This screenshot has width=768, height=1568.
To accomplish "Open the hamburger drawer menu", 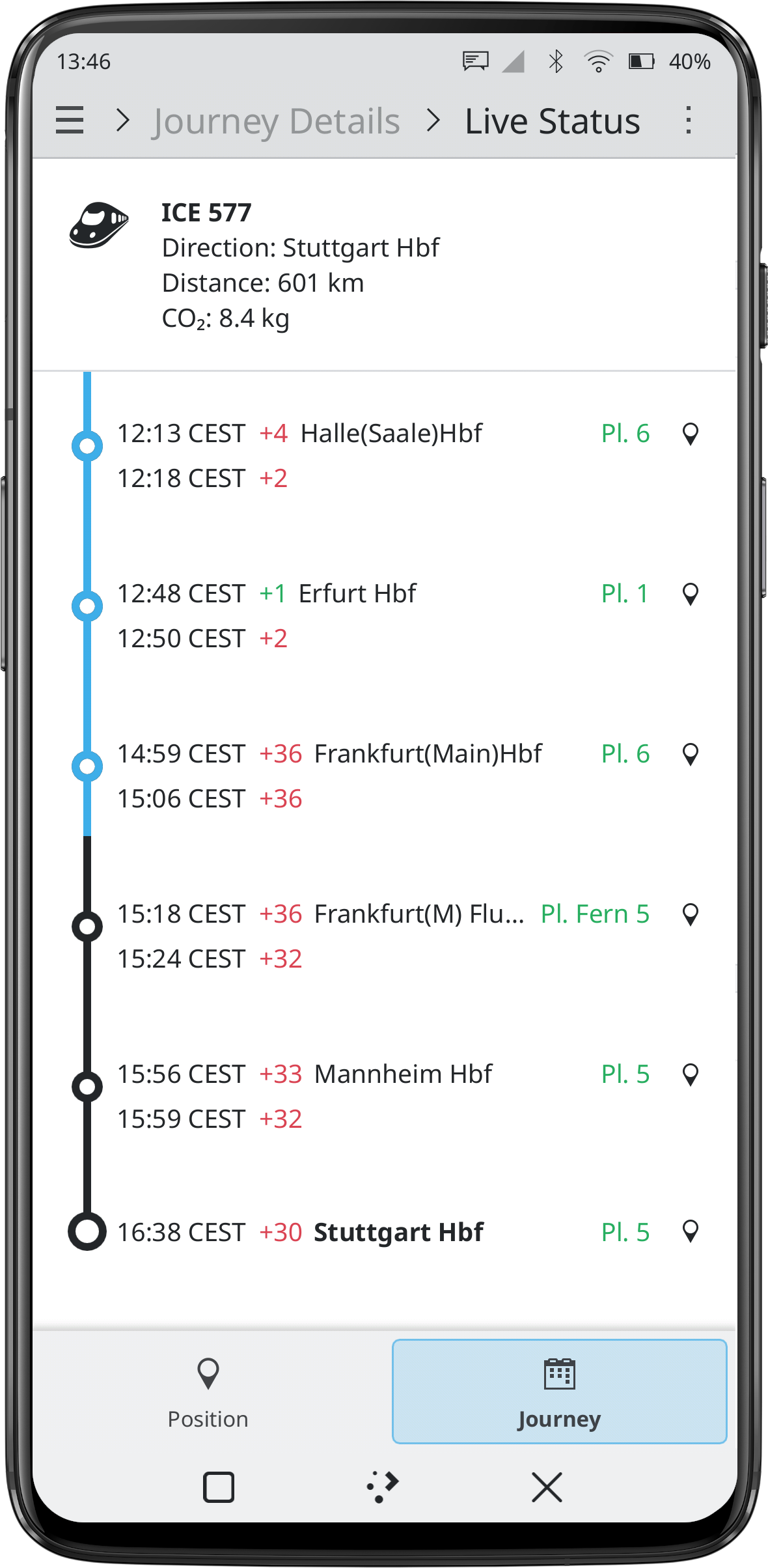I will [x=70, y=120].
